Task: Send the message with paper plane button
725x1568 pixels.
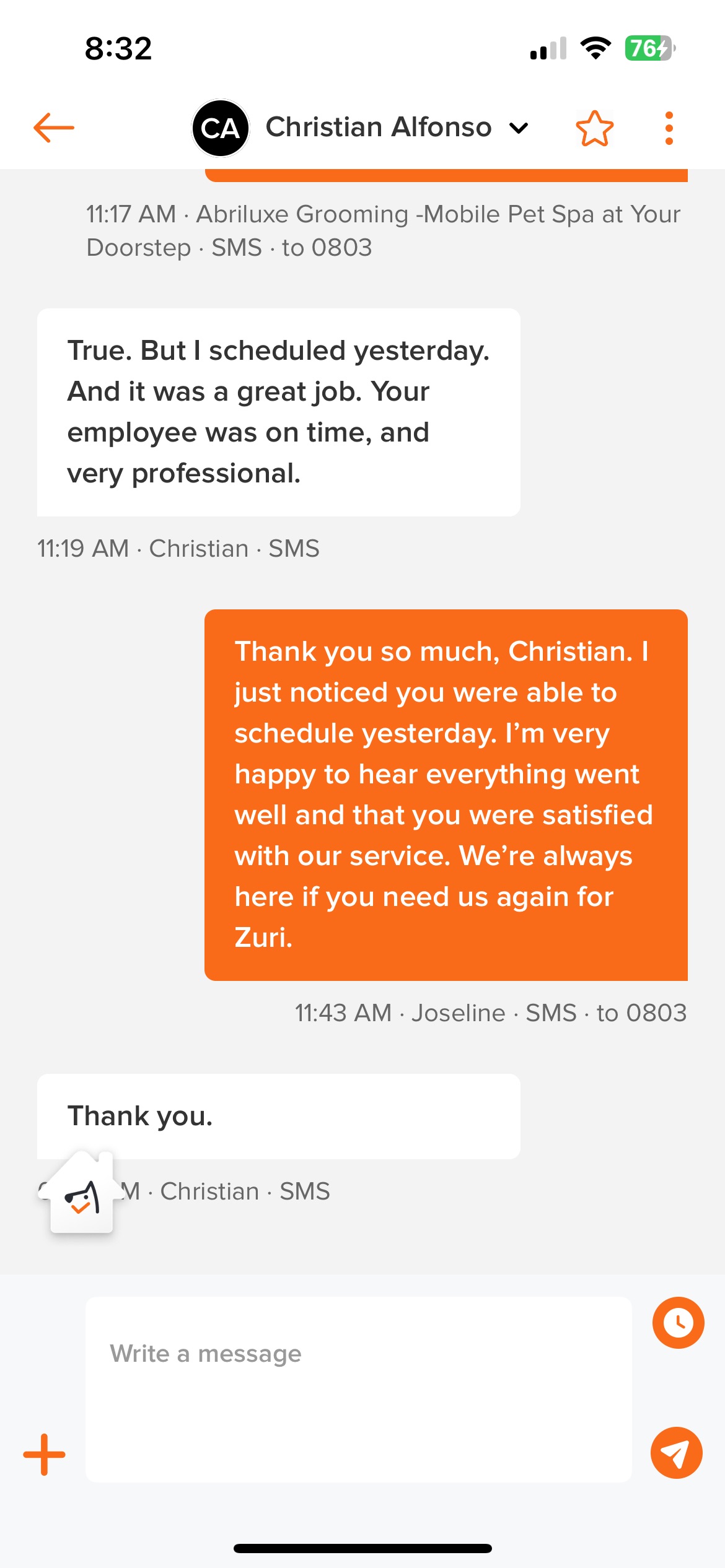Action: pos(676,1453)
